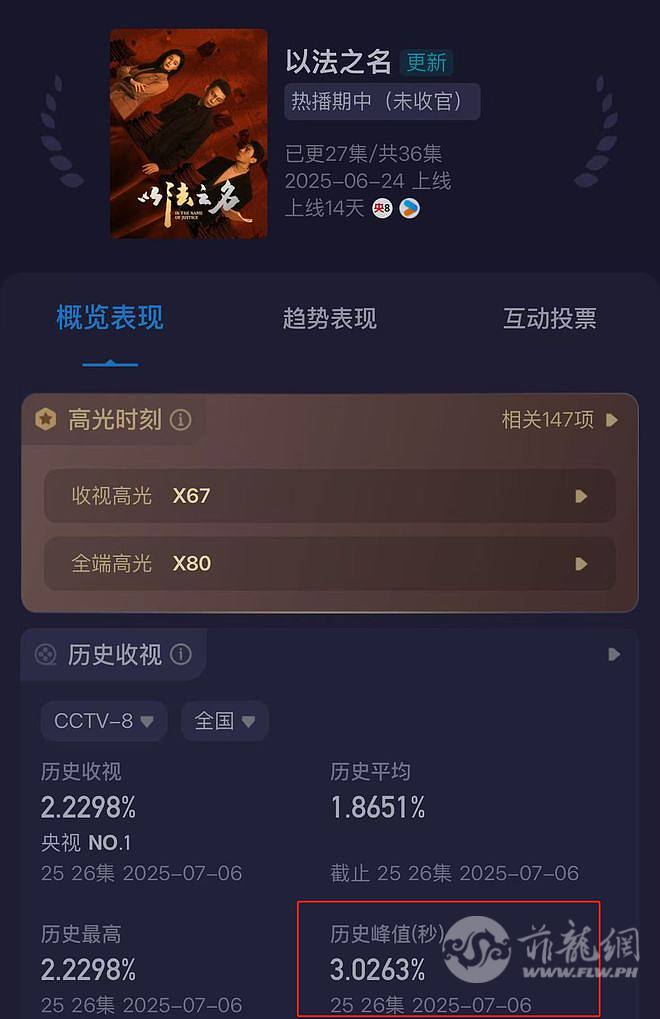Tap the info icon beside 历史收视
This screenshot has width=660, height=1019.
[x=181, y=655]
